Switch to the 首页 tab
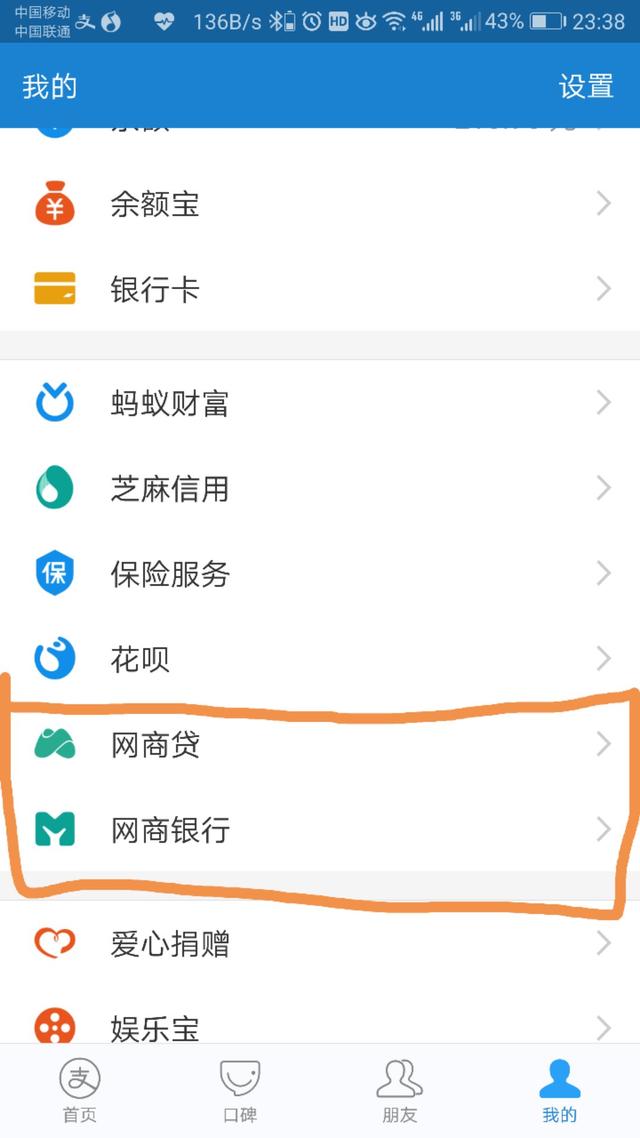The image size is (640, 1138). (80, 1091)
